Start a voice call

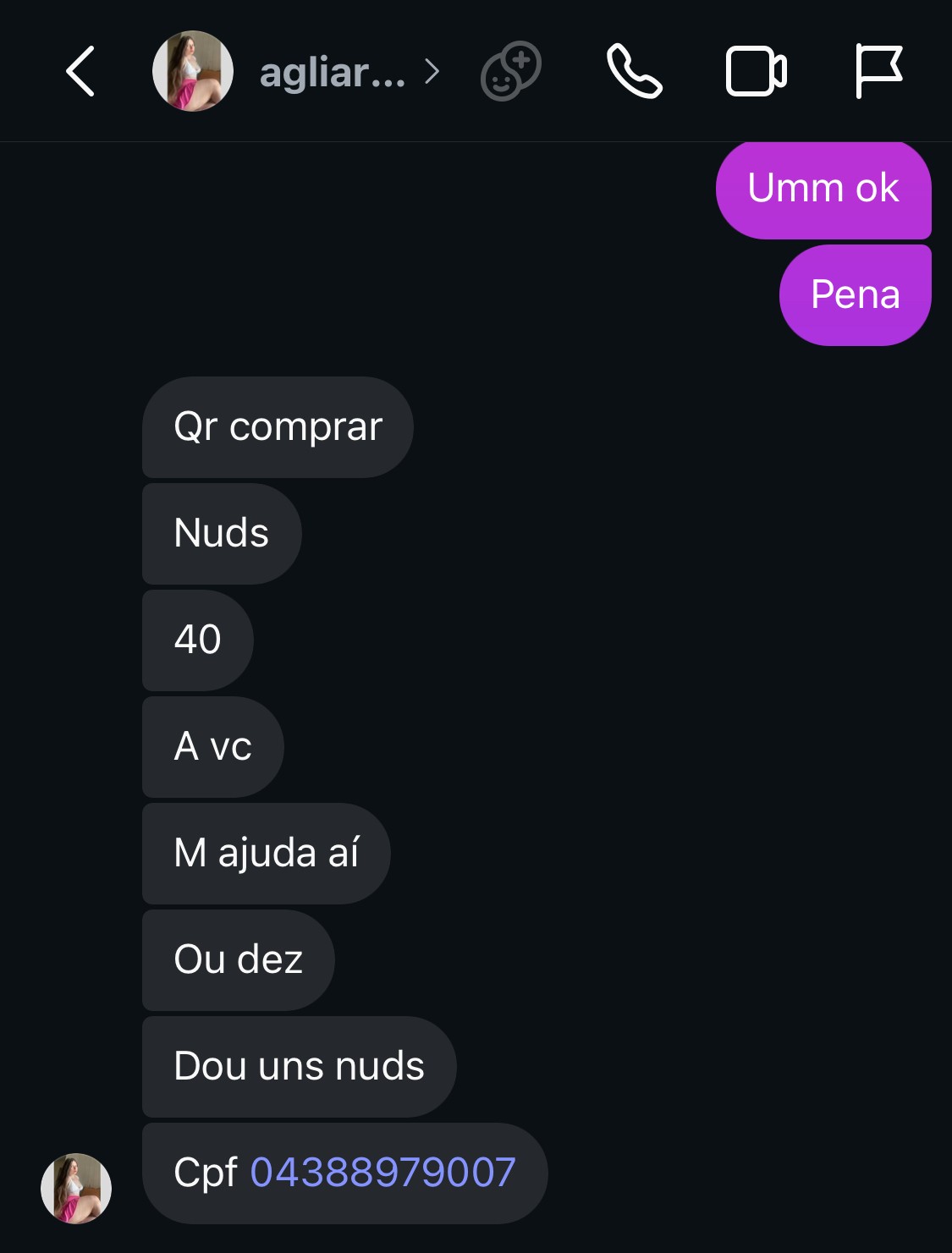pos(634,71)
